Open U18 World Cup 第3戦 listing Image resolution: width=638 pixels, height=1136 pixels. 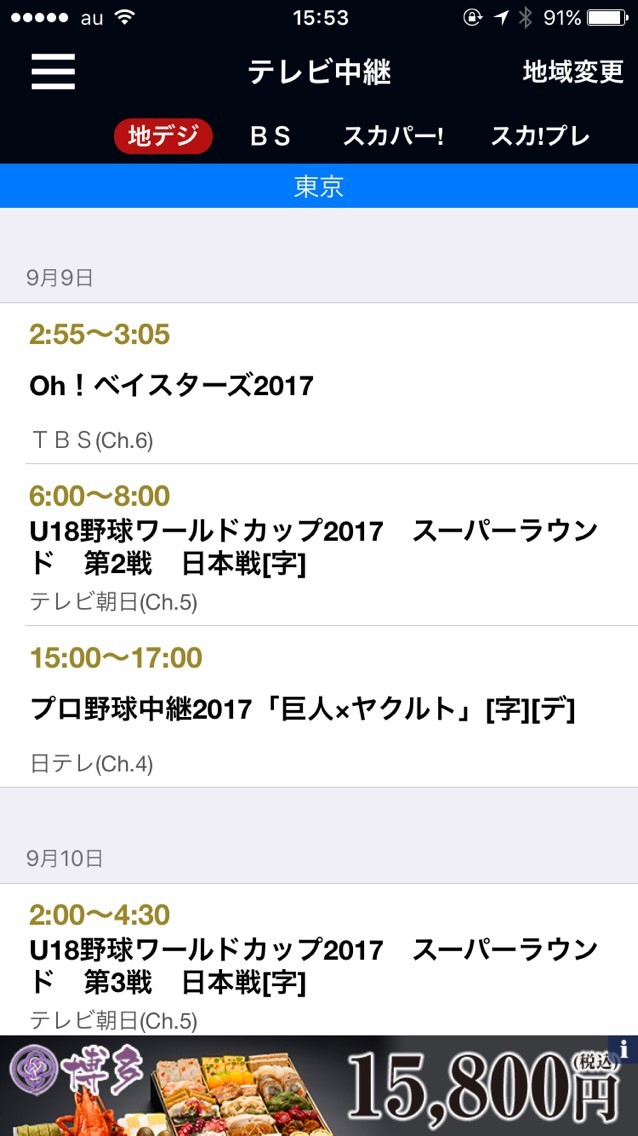319,960
